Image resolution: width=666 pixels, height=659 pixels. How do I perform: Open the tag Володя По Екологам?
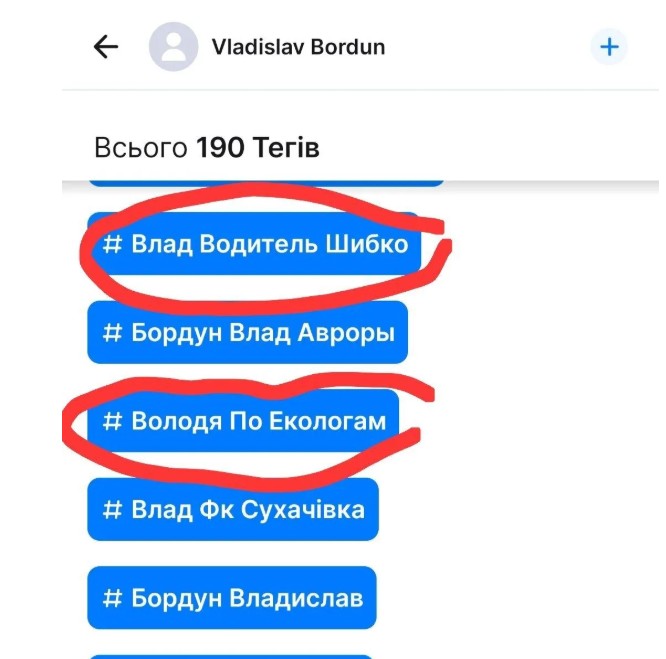coord(243,421)
